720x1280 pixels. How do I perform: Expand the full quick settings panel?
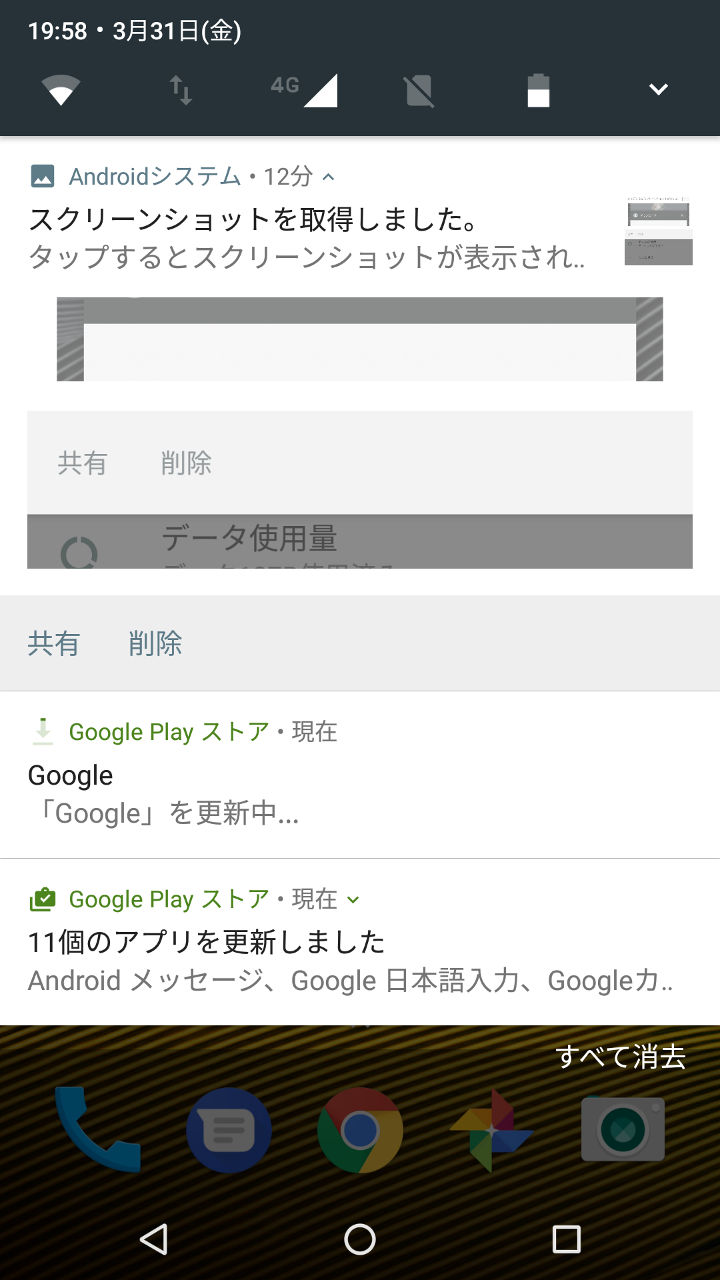(658, 90)
